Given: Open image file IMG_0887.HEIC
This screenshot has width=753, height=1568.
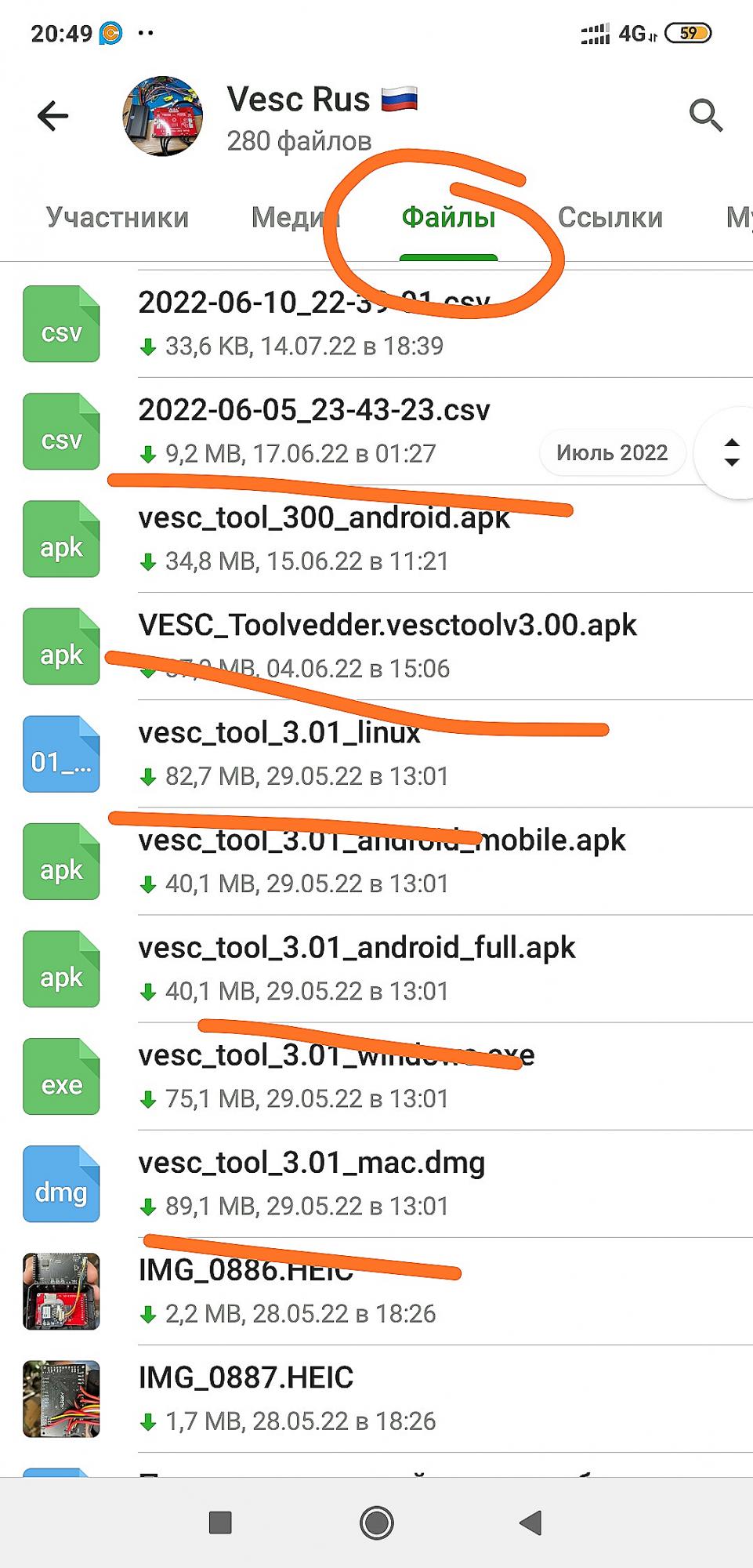Looking at the screenshot, I should (245, 1398).
